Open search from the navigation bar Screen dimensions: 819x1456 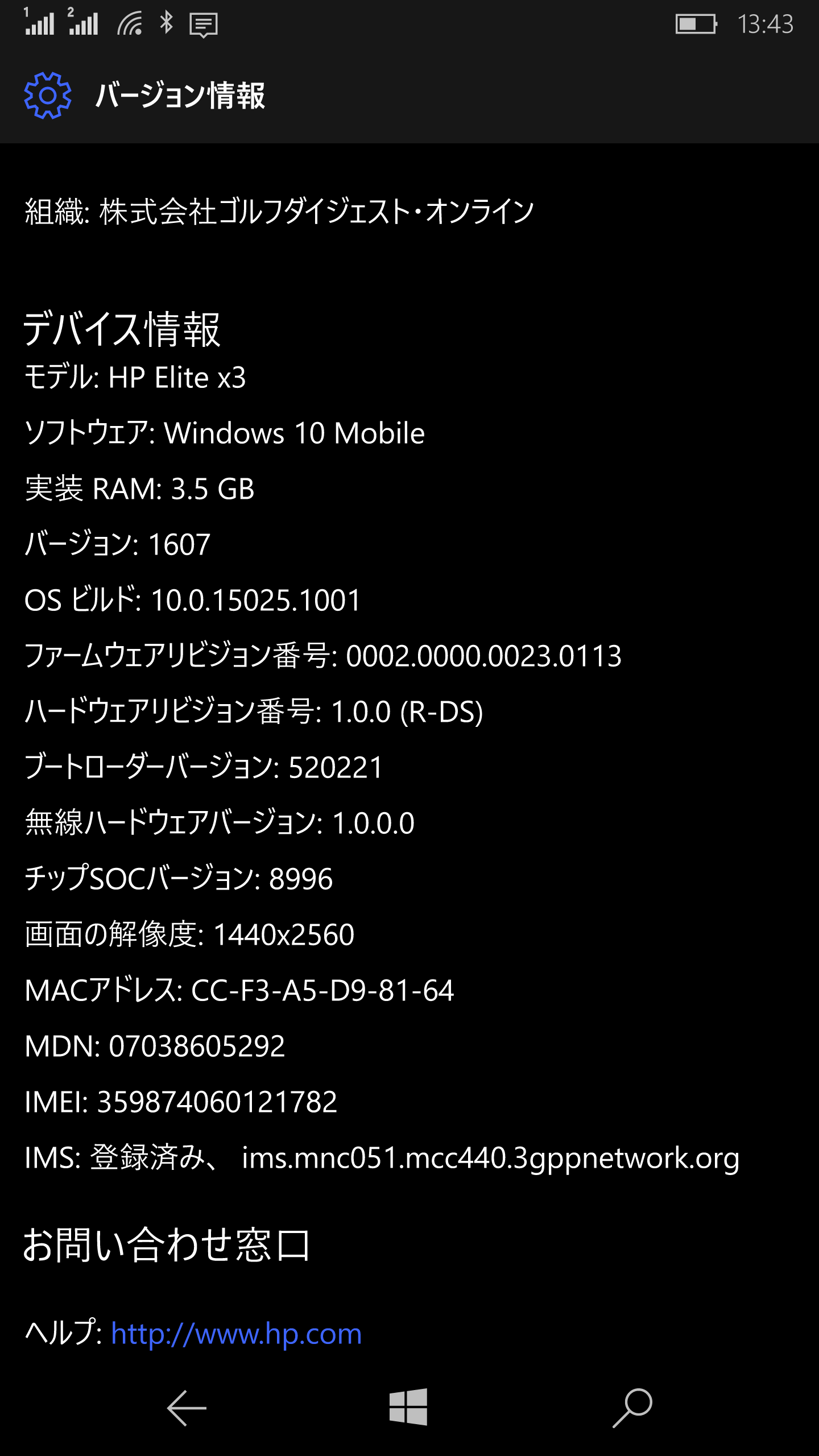point(632,1408)
